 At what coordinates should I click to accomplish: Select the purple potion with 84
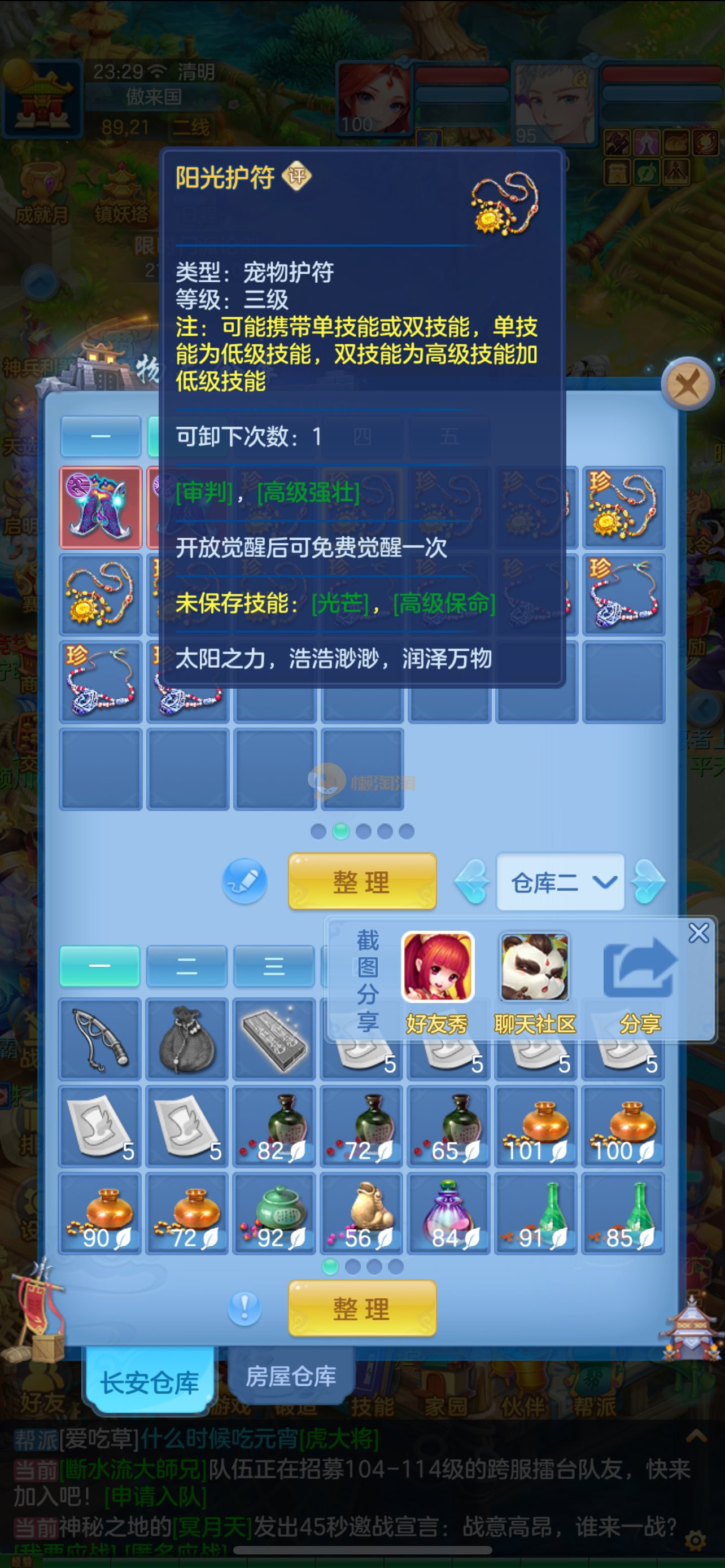tap(449, 1213)
